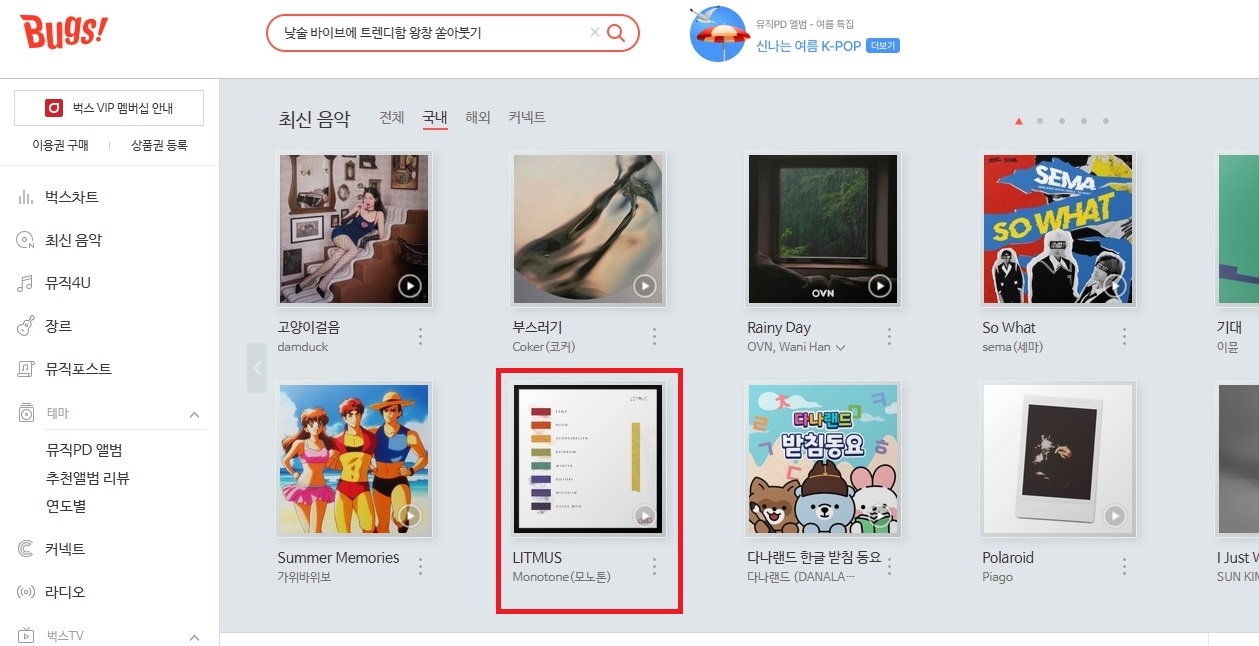Tap the search magnifier icon
The image size is (1259, 646).
616,33
